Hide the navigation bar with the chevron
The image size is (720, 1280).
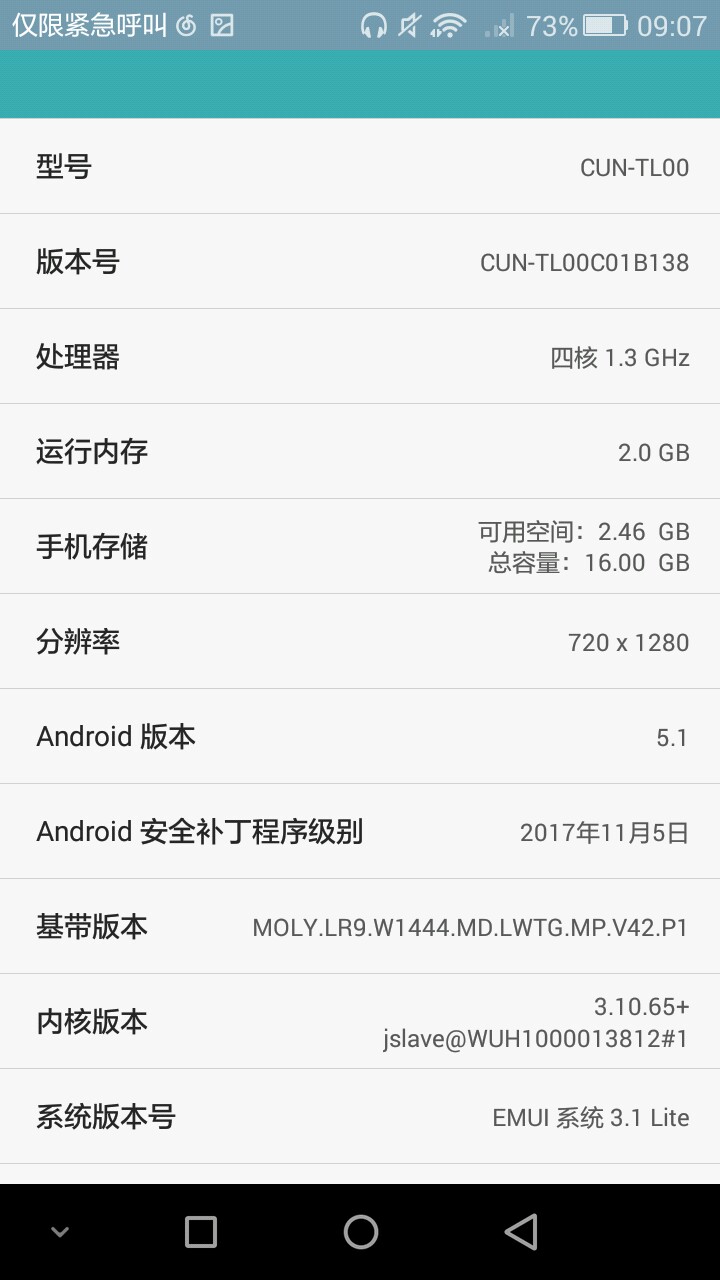point(60,1232)
